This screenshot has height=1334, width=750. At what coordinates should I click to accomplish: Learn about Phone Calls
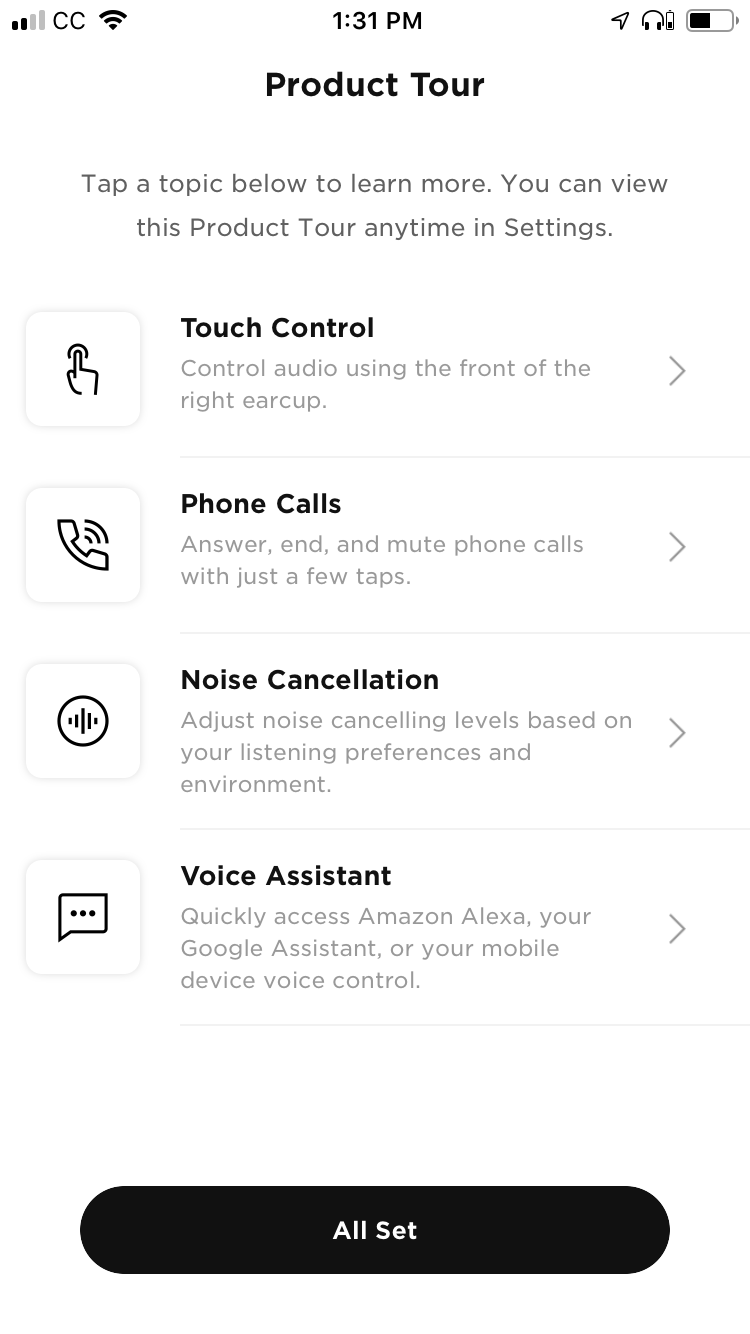click(x=385, y=545)
